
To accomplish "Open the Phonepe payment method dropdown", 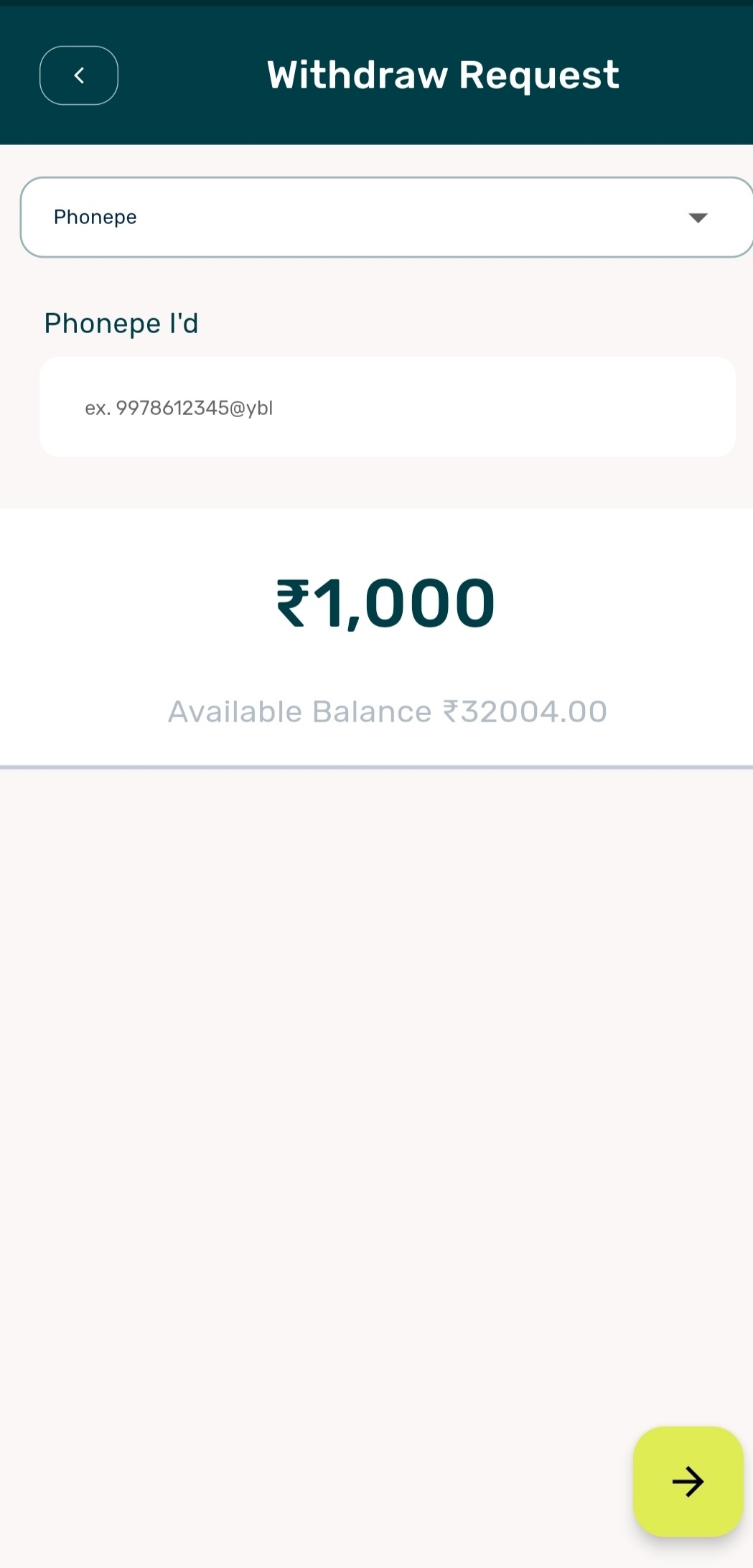I will coord(386,218).
